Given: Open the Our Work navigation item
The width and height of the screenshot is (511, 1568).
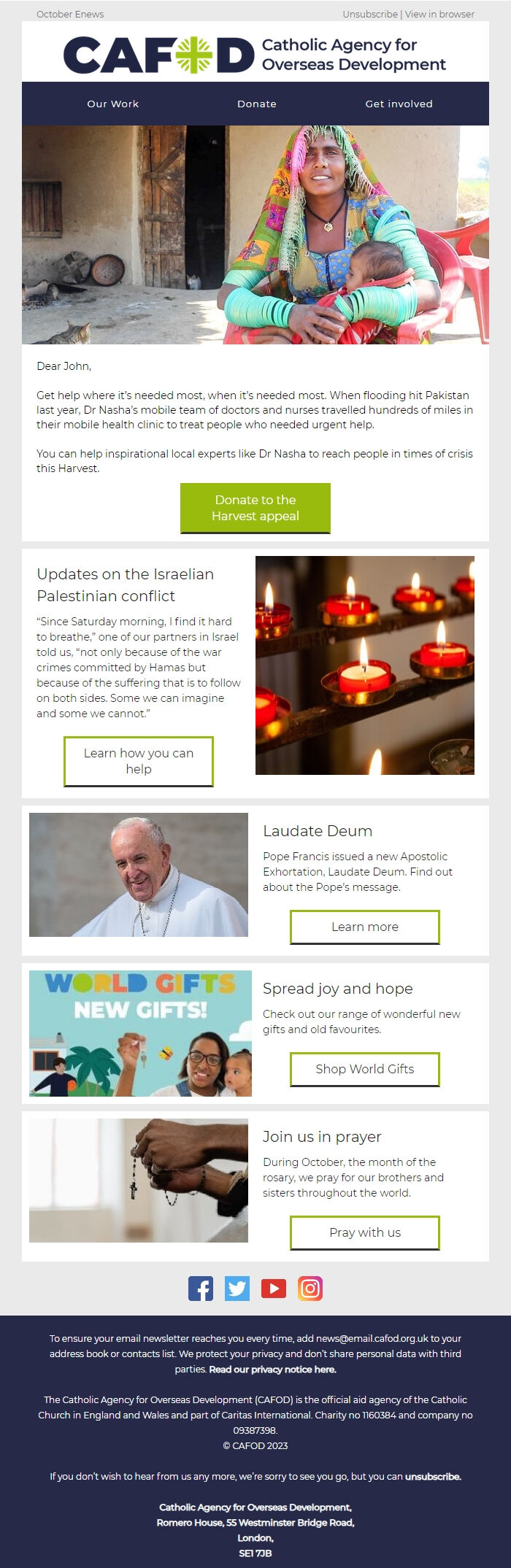Looking at the screenshot, I should 112,104.
